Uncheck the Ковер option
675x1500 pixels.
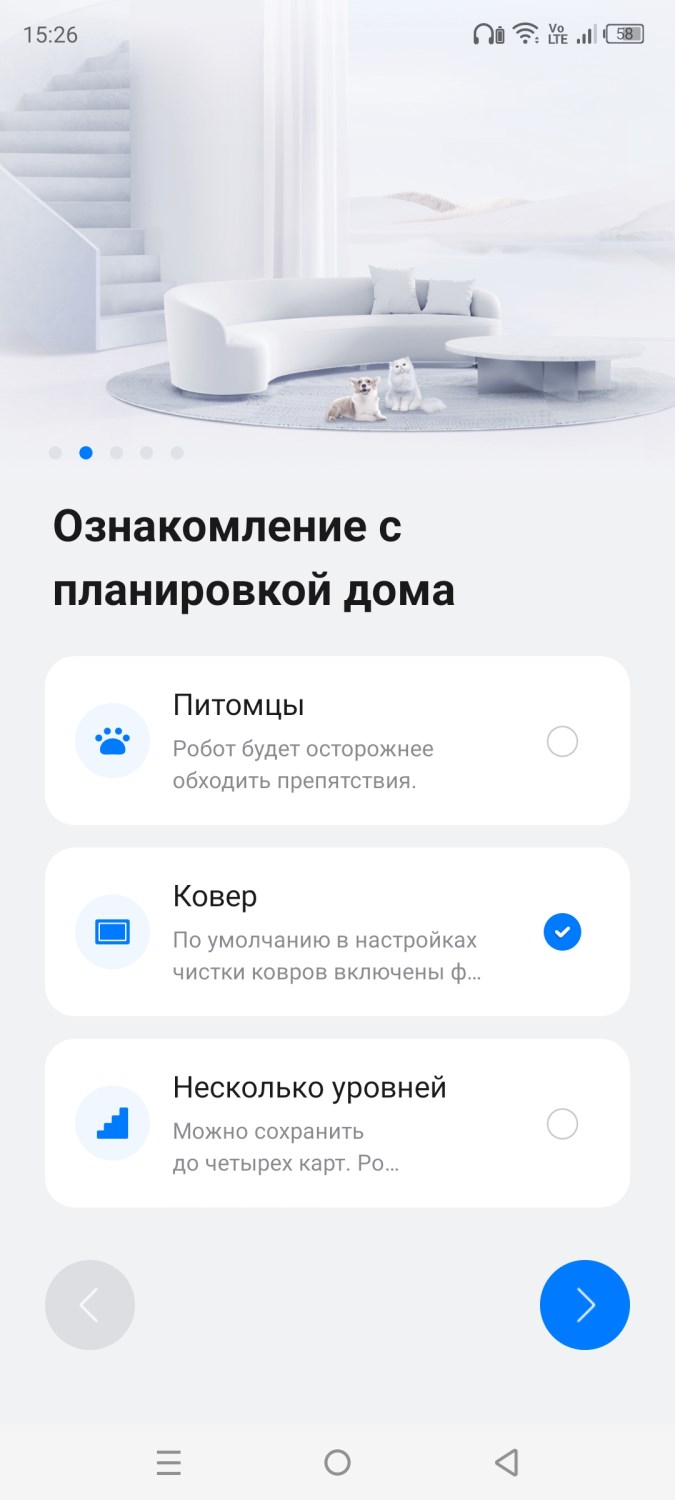(x=562, y=932)
